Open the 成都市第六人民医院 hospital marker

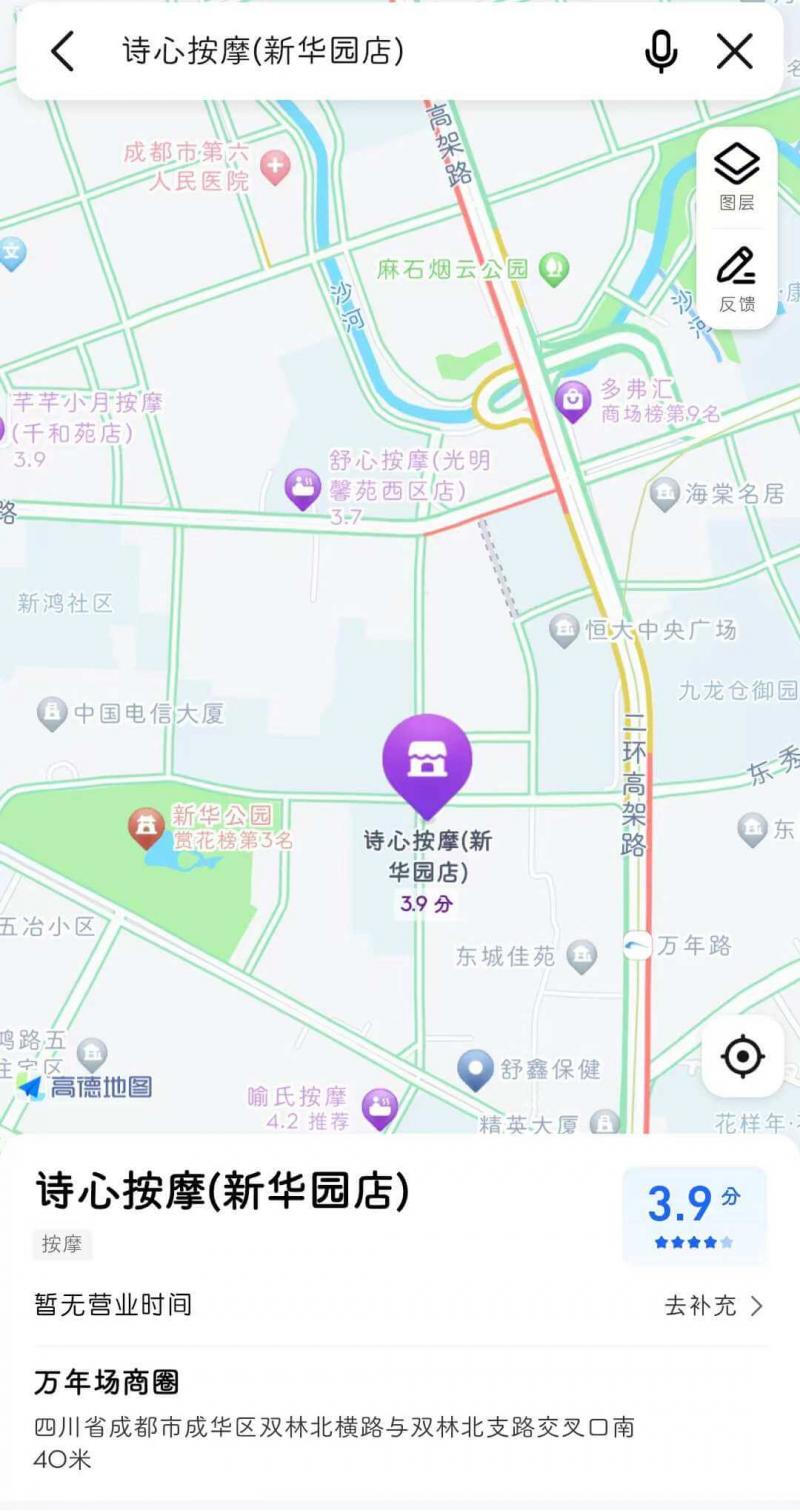tap(274, 166)
